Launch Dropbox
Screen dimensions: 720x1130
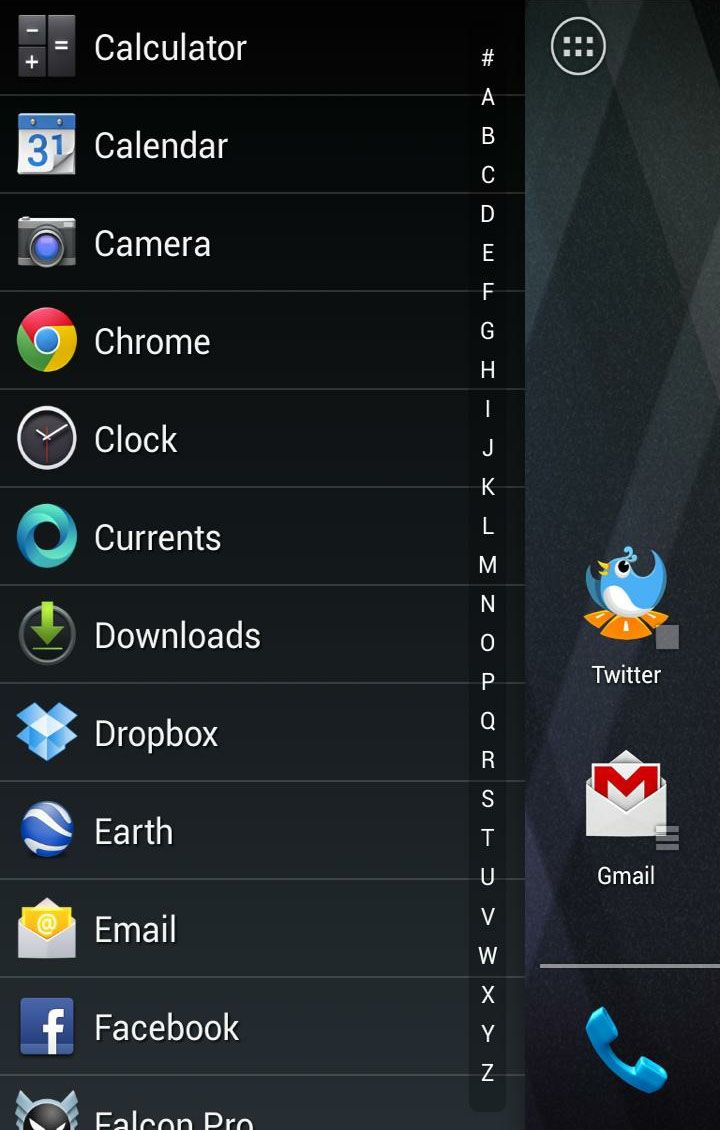pos(156,733)
